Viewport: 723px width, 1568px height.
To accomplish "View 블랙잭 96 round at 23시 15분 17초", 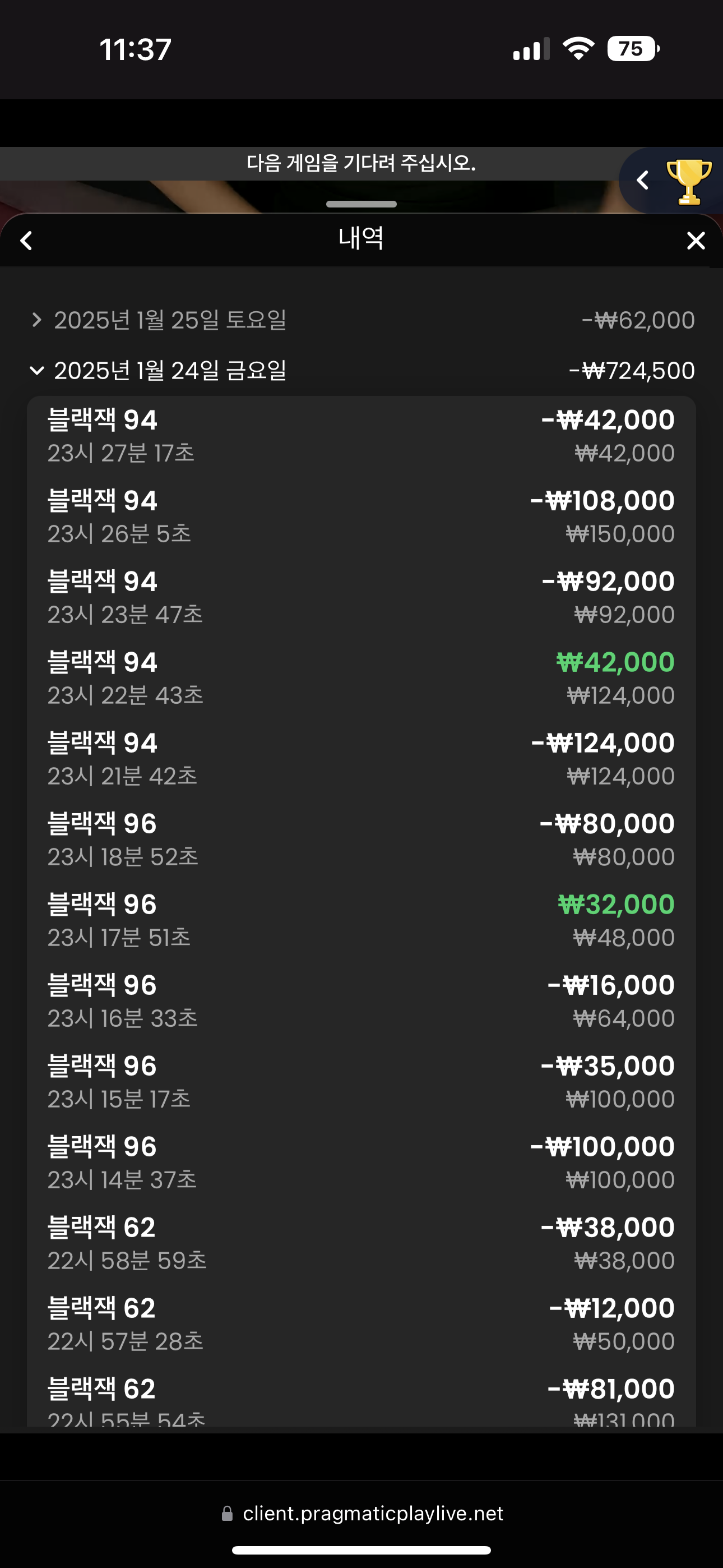I will tap(361, 1082).
